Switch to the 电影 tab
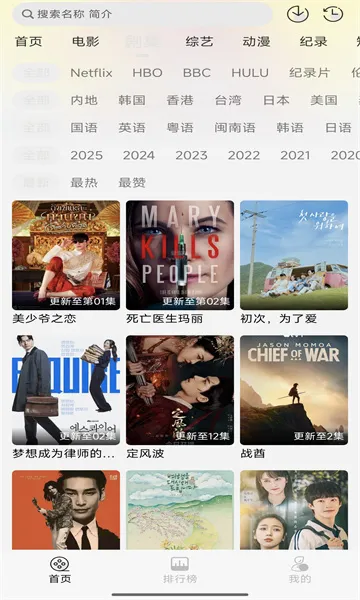This screenshot has width=360, height=600. coord(86,41)
